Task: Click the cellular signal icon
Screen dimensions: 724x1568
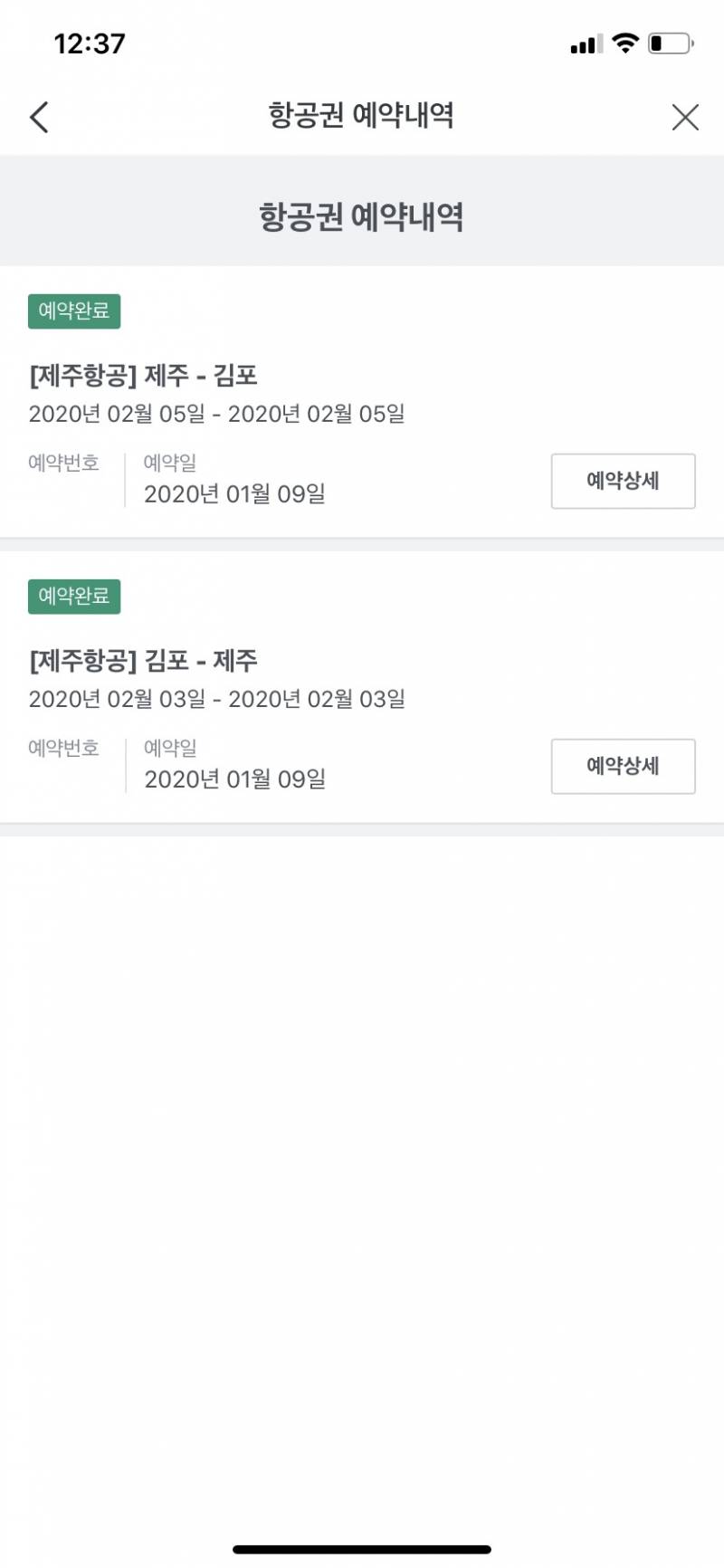Action: (582, 43)
